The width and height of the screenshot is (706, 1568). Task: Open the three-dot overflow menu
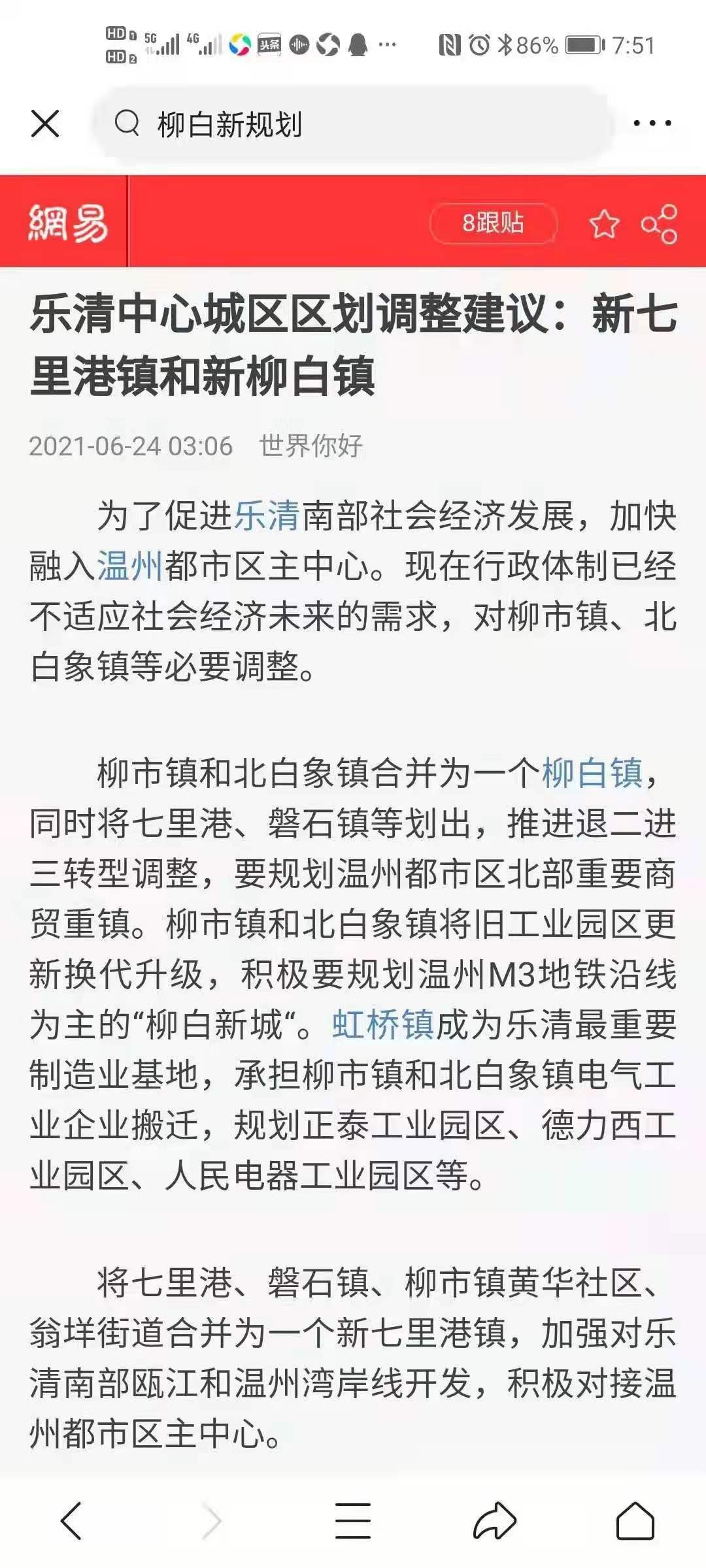[x=652, y=123]
